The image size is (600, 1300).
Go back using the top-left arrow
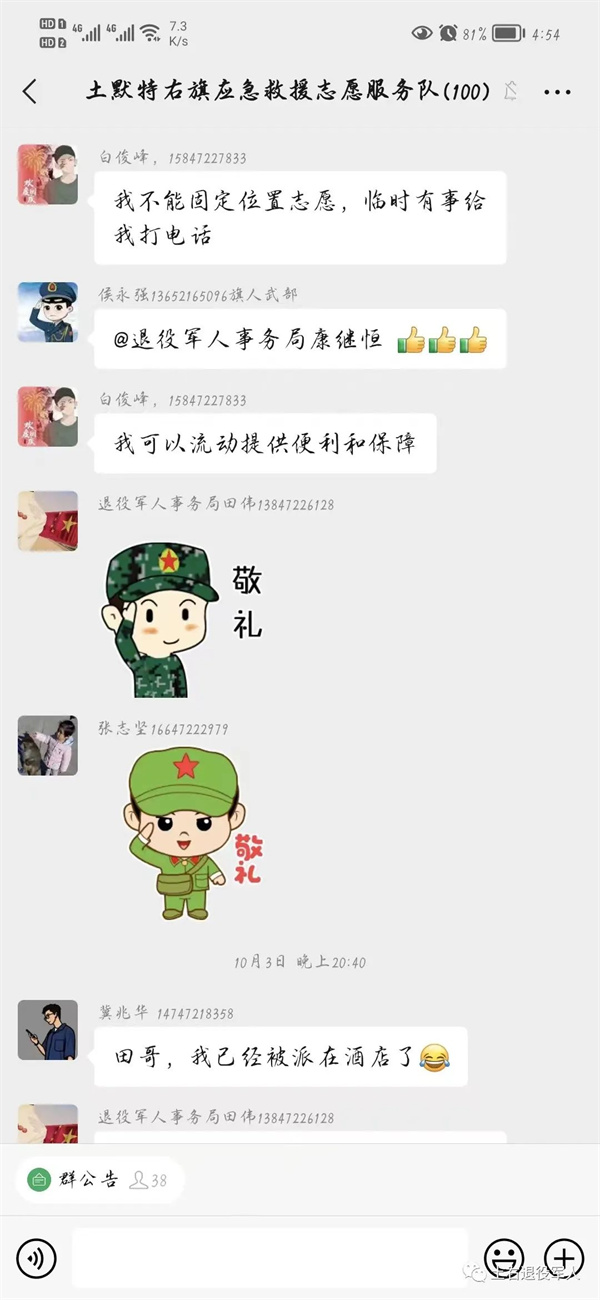click(29, 92)
